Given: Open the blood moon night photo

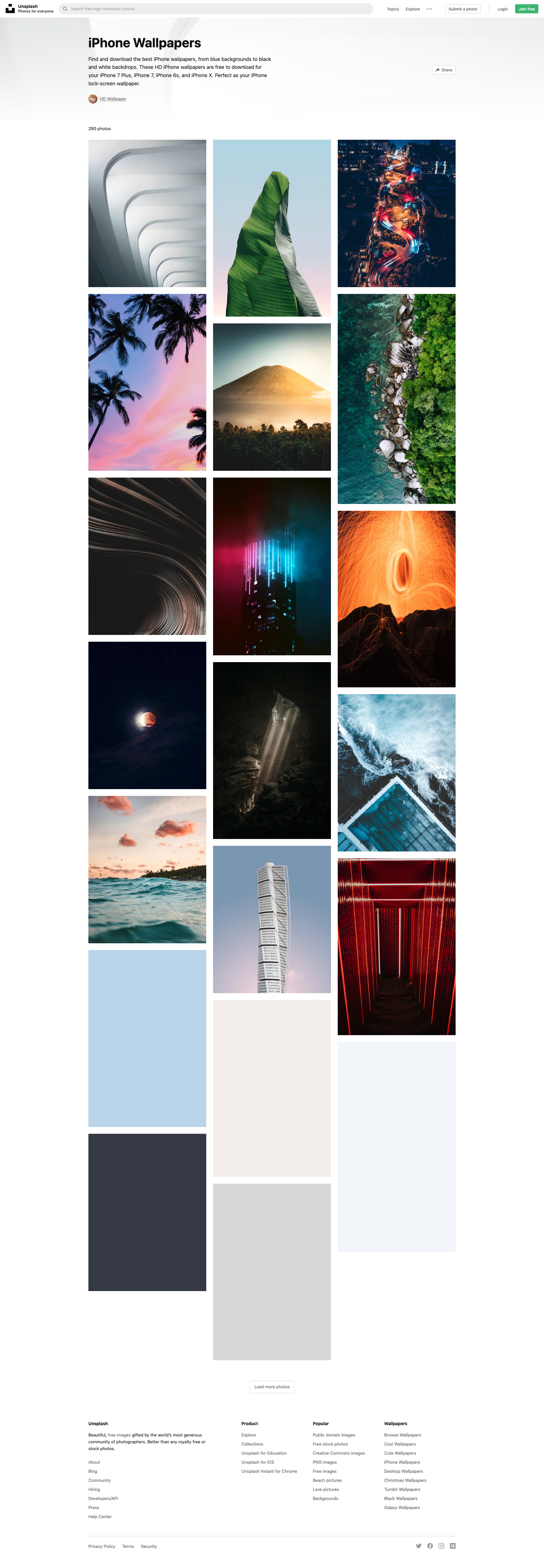Looking at the screenshot, I should coord(147,715).
